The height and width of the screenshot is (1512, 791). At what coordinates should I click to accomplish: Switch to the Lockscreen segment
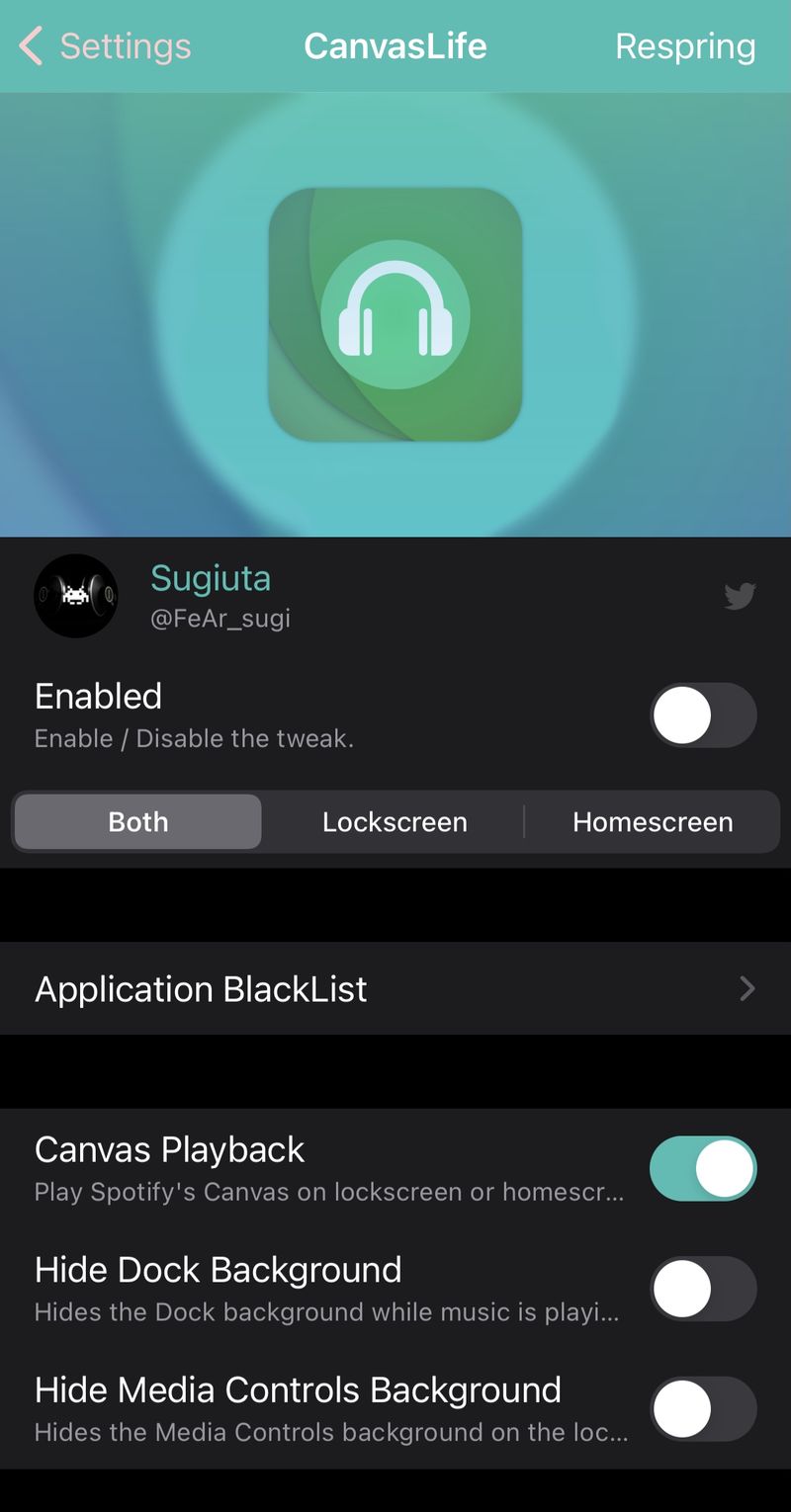[x=395, y=822]
